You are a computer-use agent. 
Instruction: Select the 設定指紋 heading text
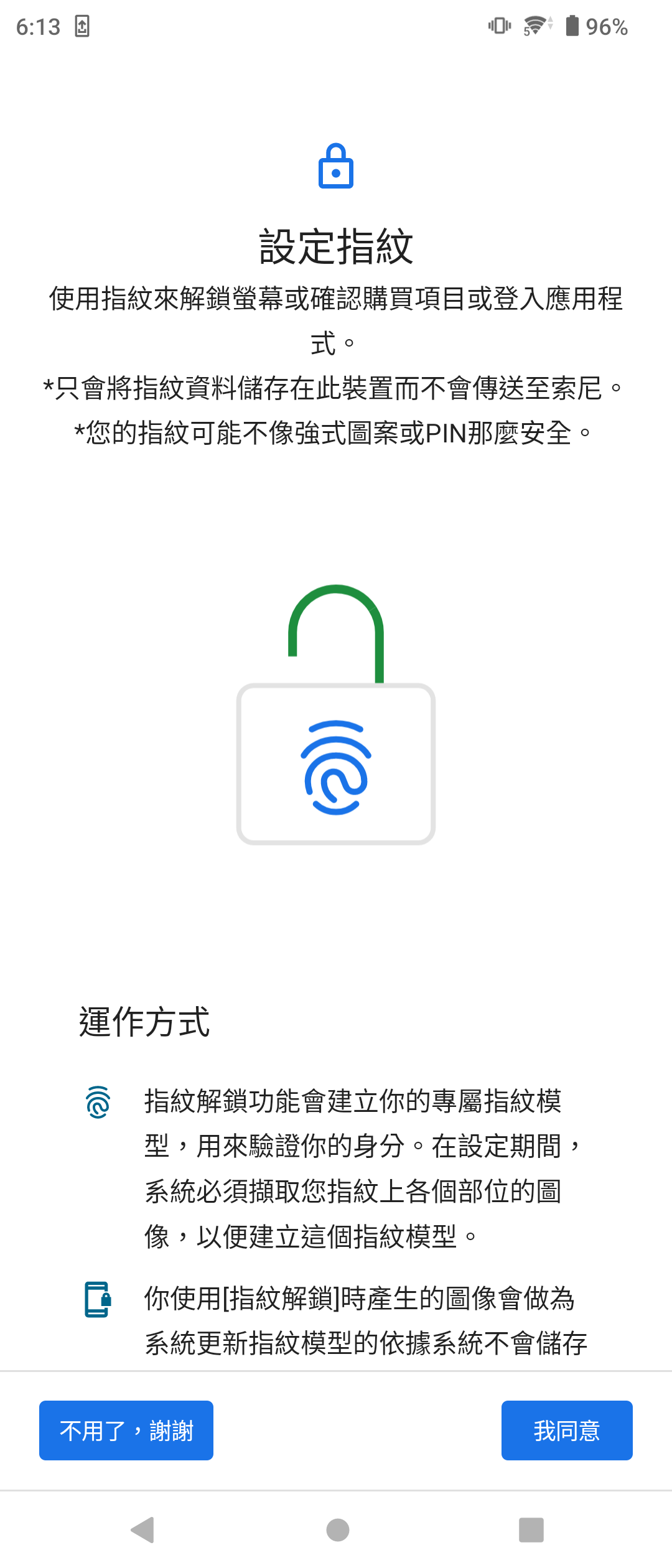pyautogui.click(x=336, y=244)
